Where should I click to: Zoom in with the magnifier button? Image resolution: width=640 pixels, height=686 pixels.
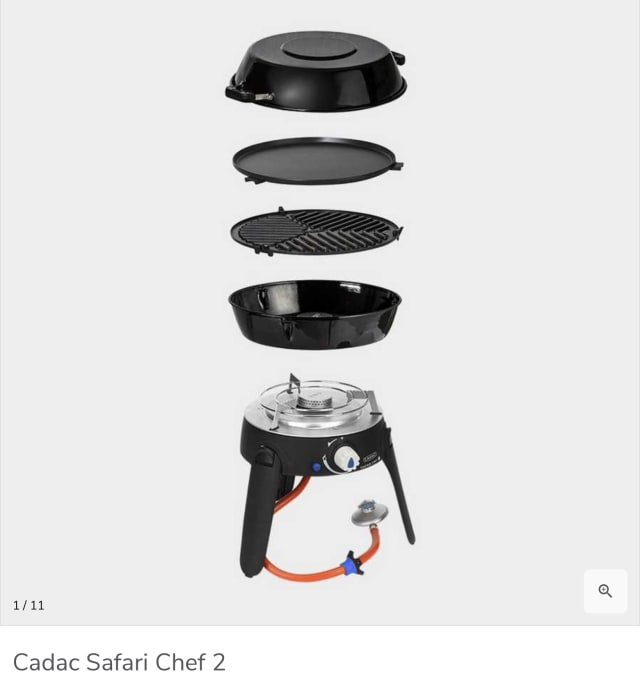tap(605, 591)
